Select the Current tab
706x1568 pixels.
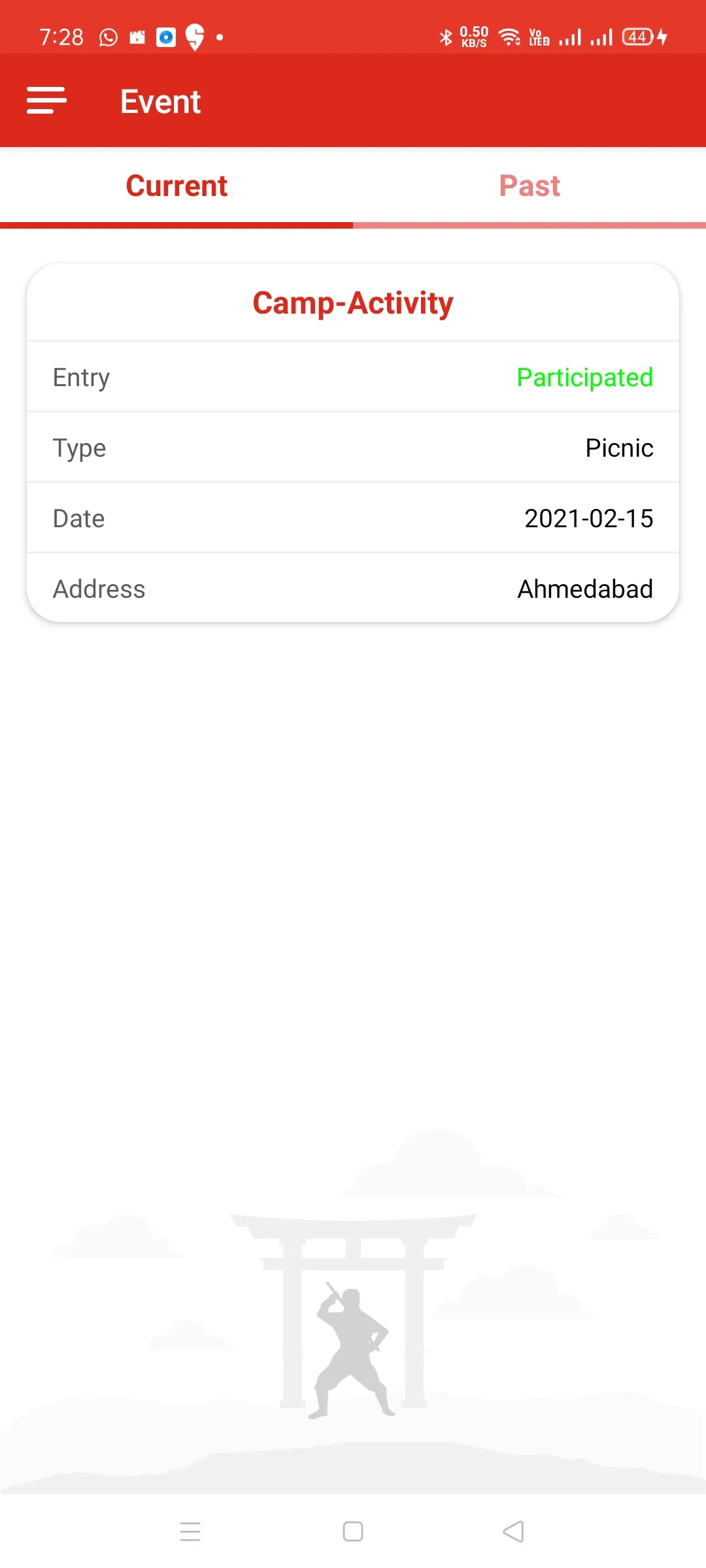tap(176, 186)
